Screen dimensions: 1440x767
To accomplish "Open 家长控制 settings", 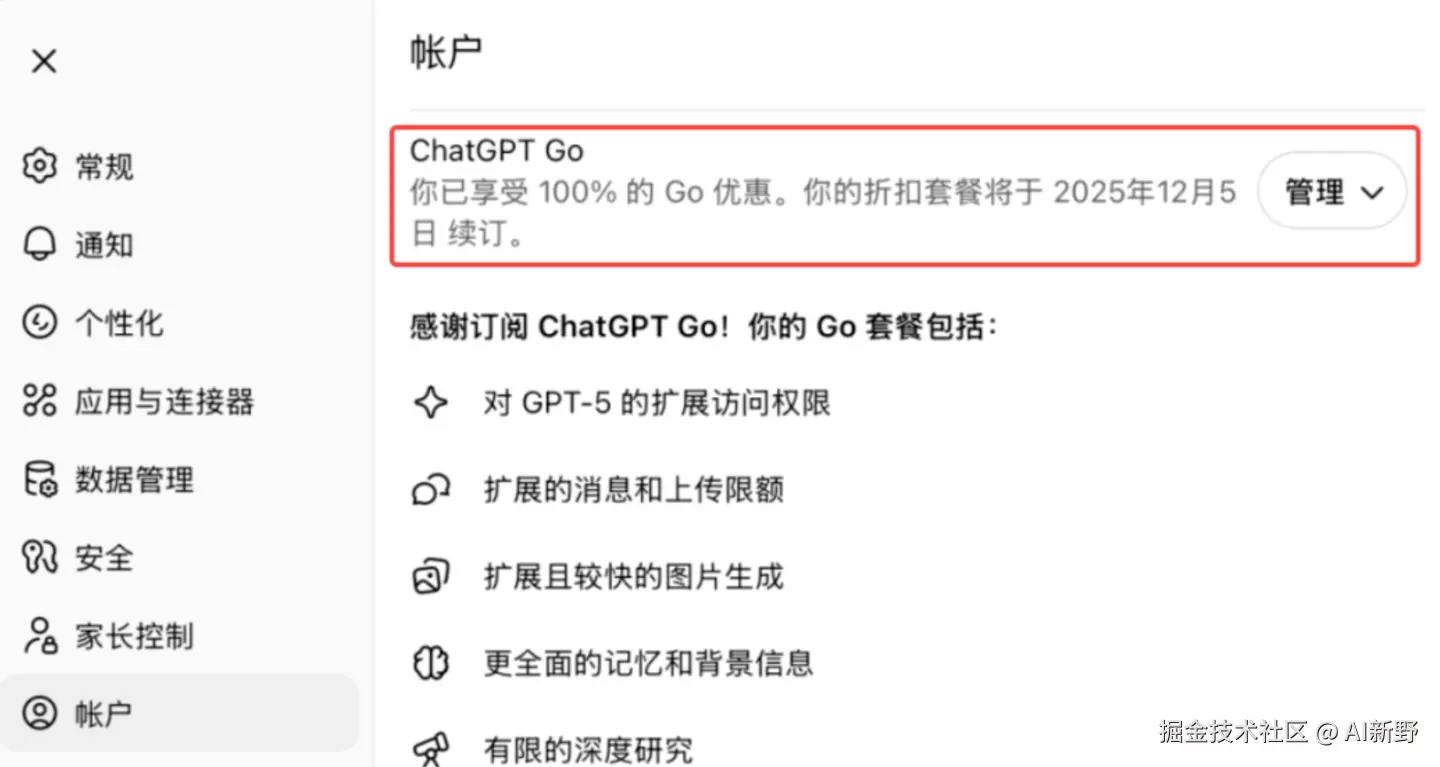I will (108, 636).
